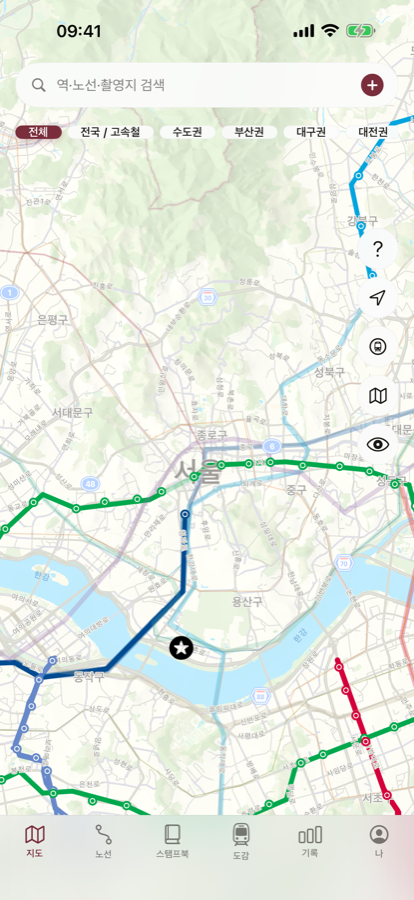Change the map style with map button
414x900 pixels.
pos(377,395)
